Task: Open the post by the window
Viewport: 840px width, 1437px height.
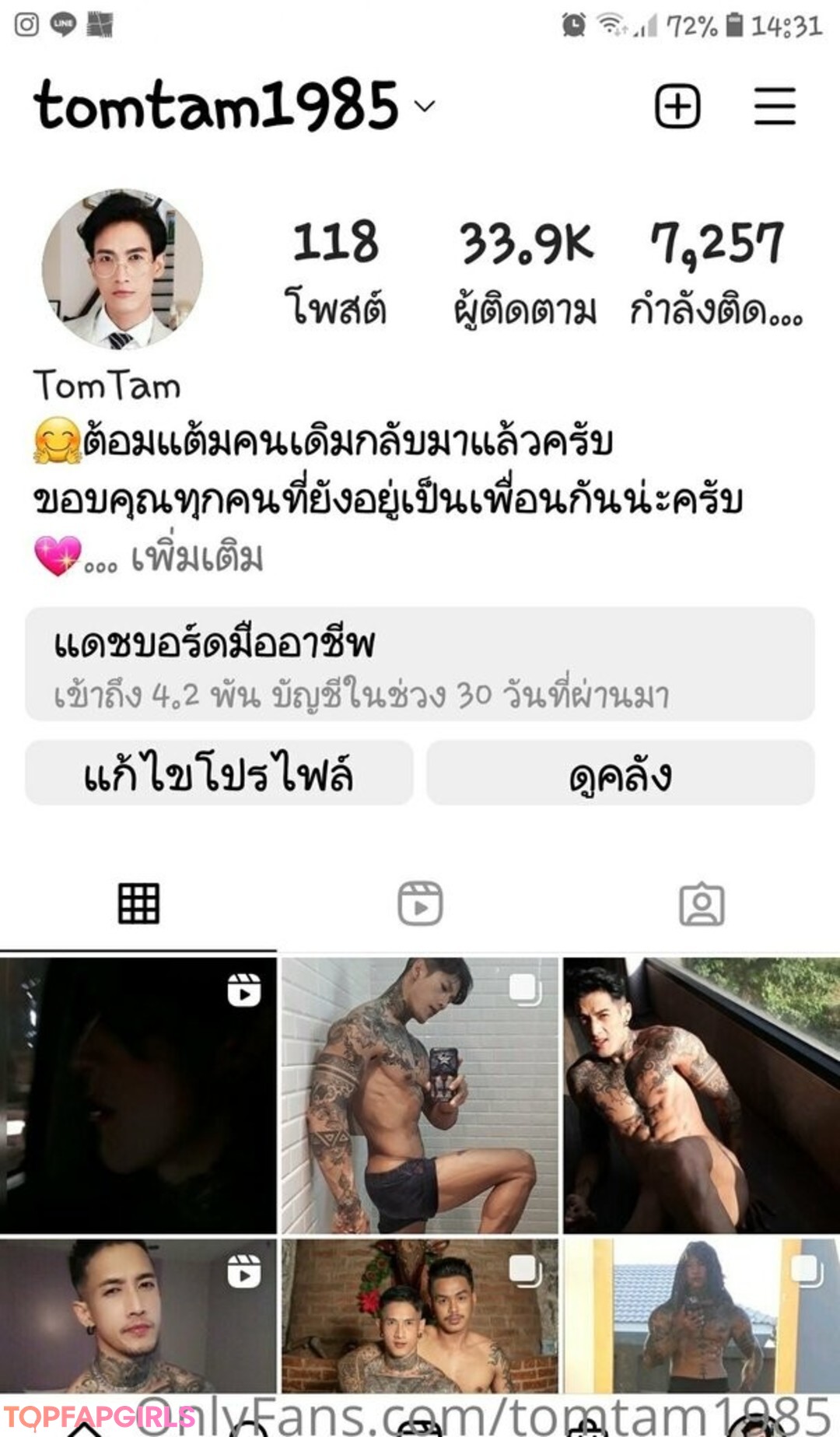Action: click(702, 1095)
